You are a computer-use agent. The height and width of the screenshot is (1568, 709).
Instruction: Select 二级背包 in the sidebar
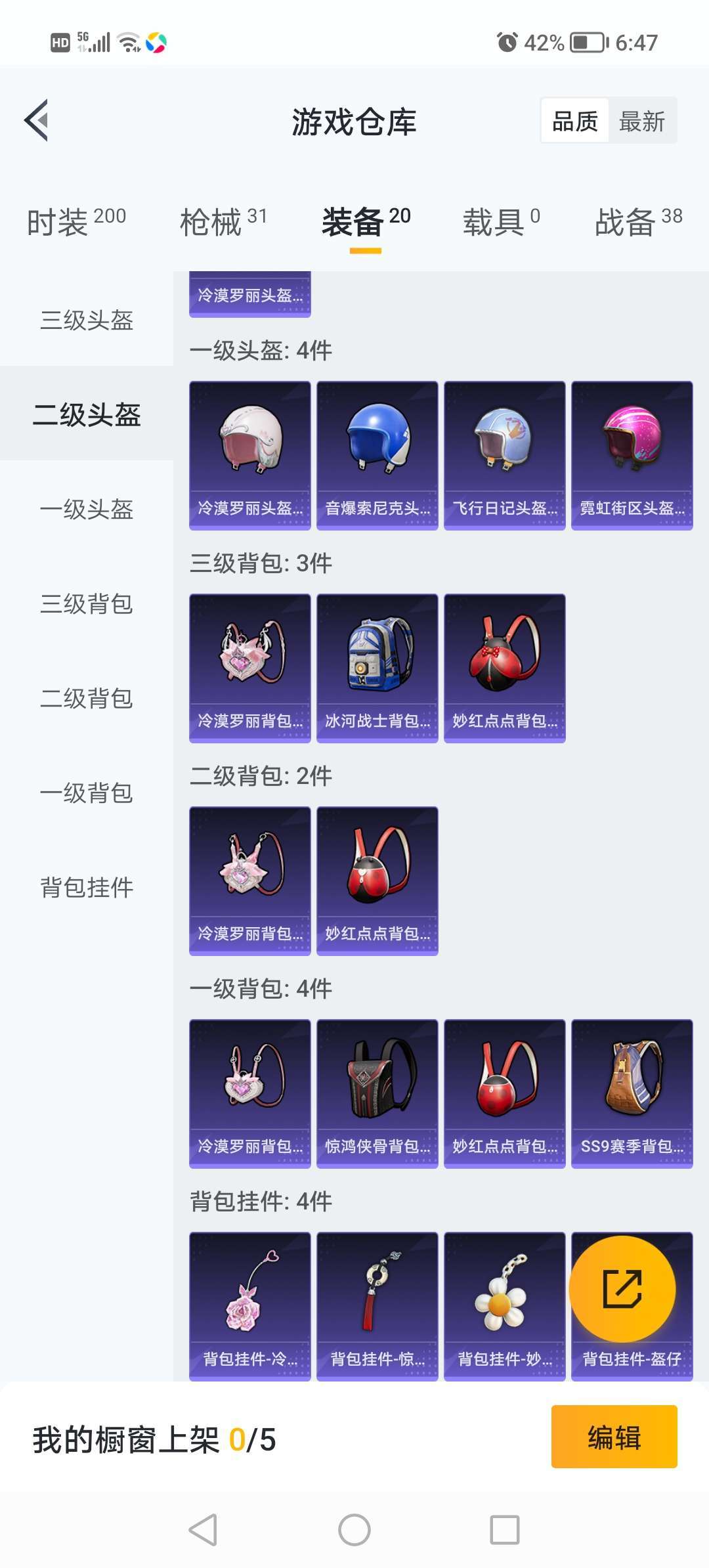point(87,698)
